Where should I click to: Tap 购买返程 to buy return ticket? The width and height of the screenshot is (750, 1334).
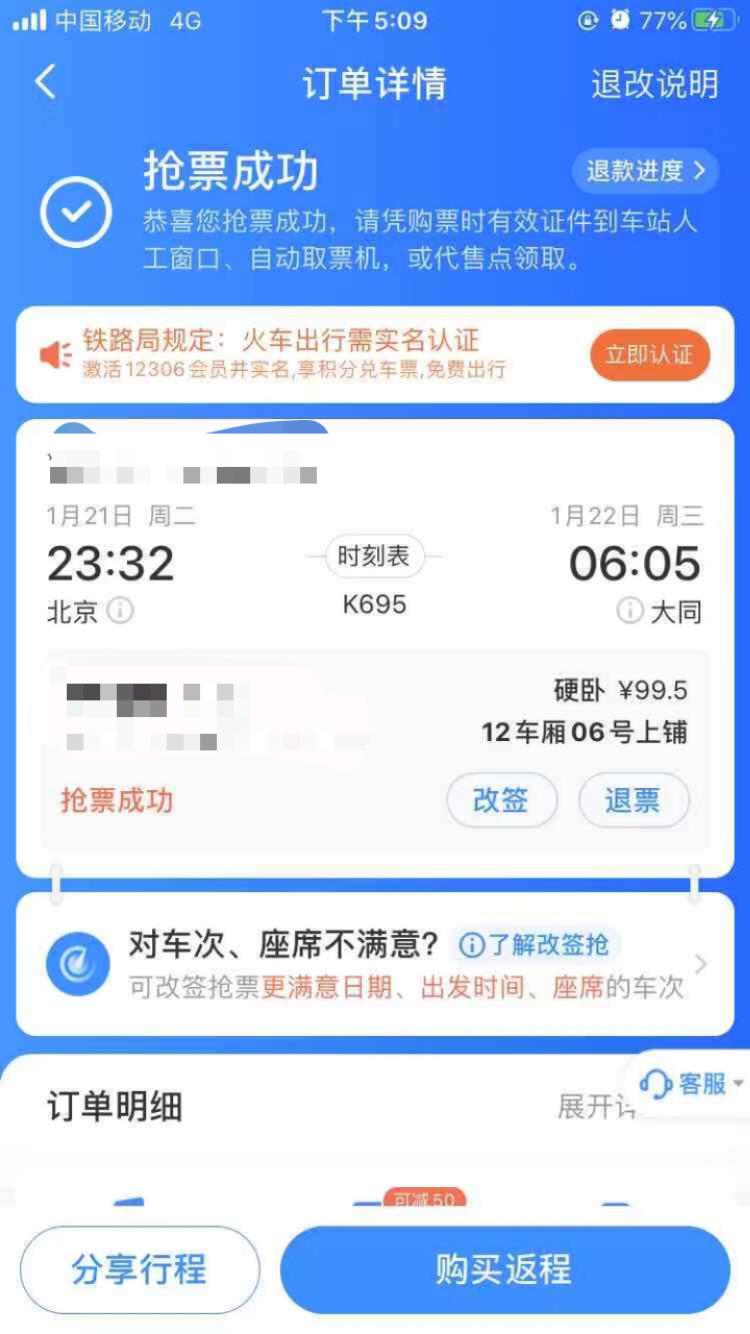pyautogui.click(x=504, y=1270)
